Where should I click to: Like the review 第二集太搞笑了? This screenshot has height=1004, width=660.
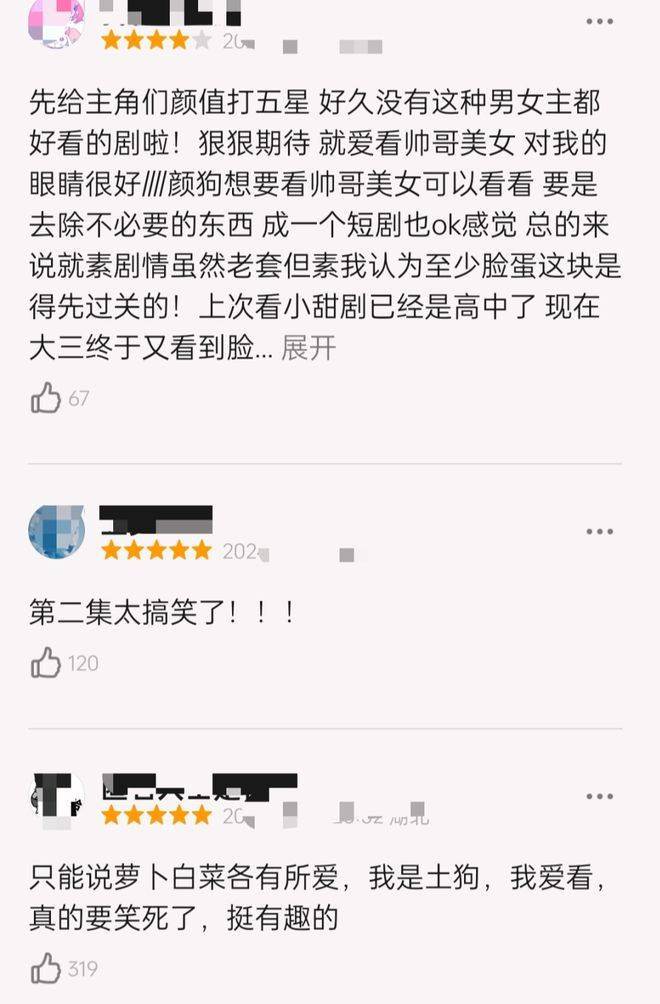[46, 662]
